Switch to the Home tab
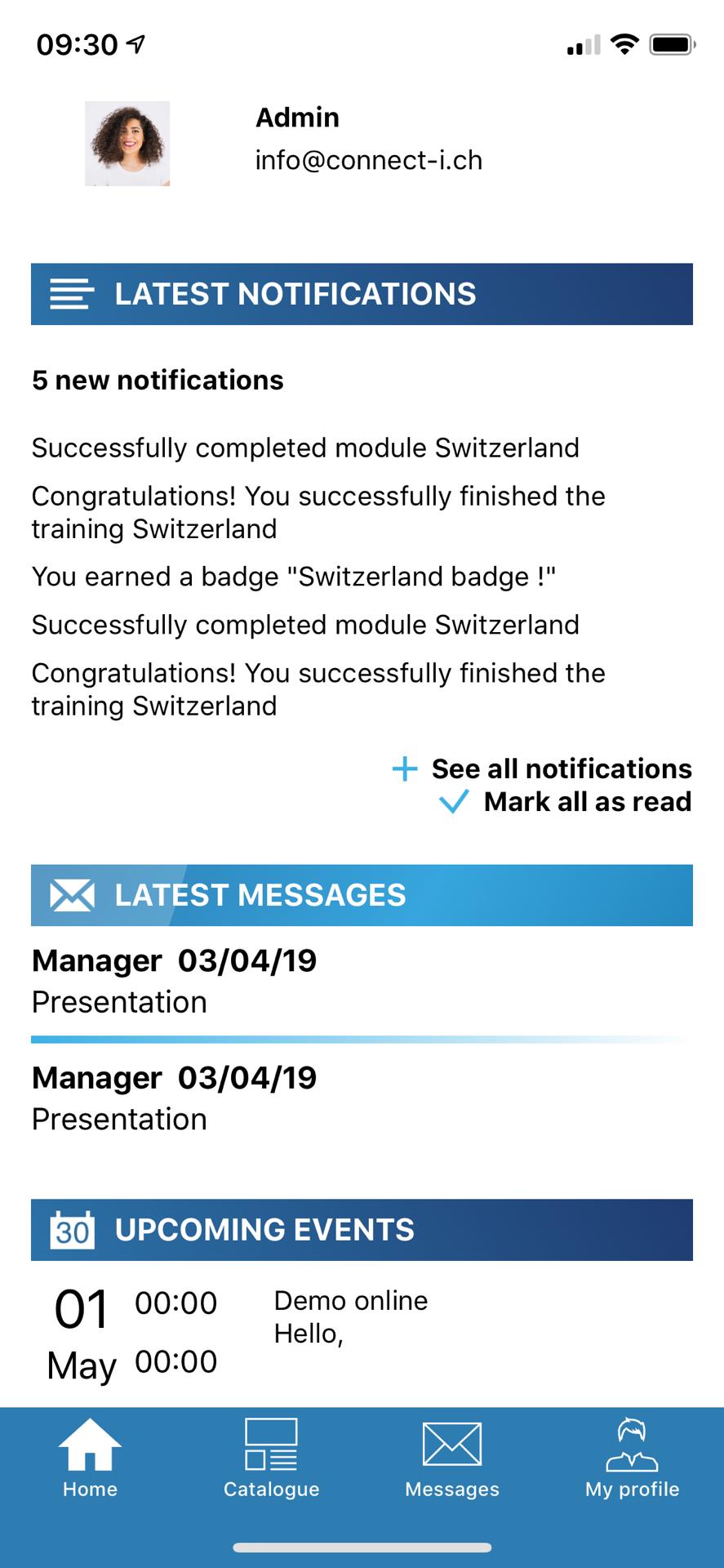This screenshot has width=724, height=1568. [x=90, y=1459]
